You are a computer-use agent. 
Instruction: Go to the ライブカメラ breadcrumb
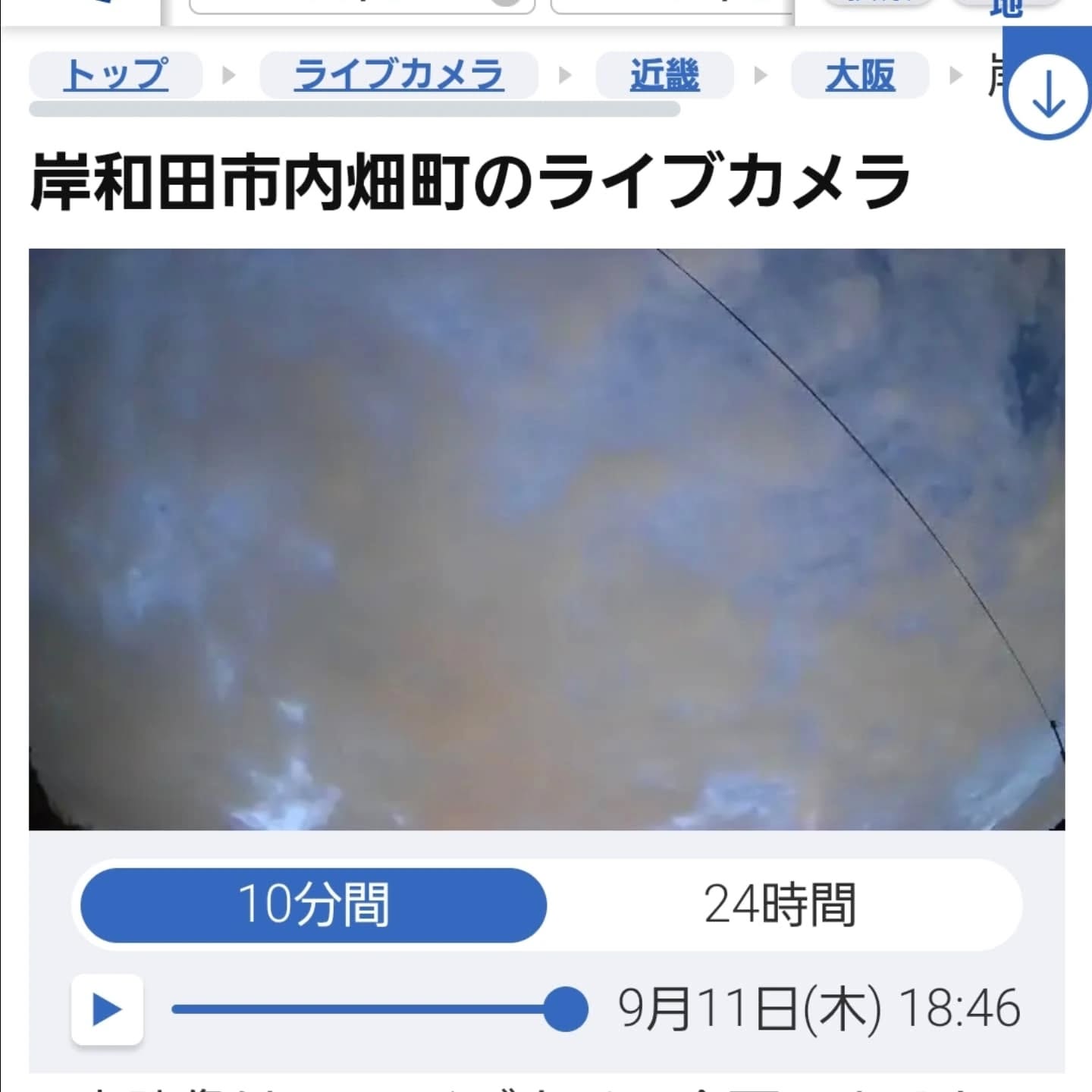click(399, 75)
